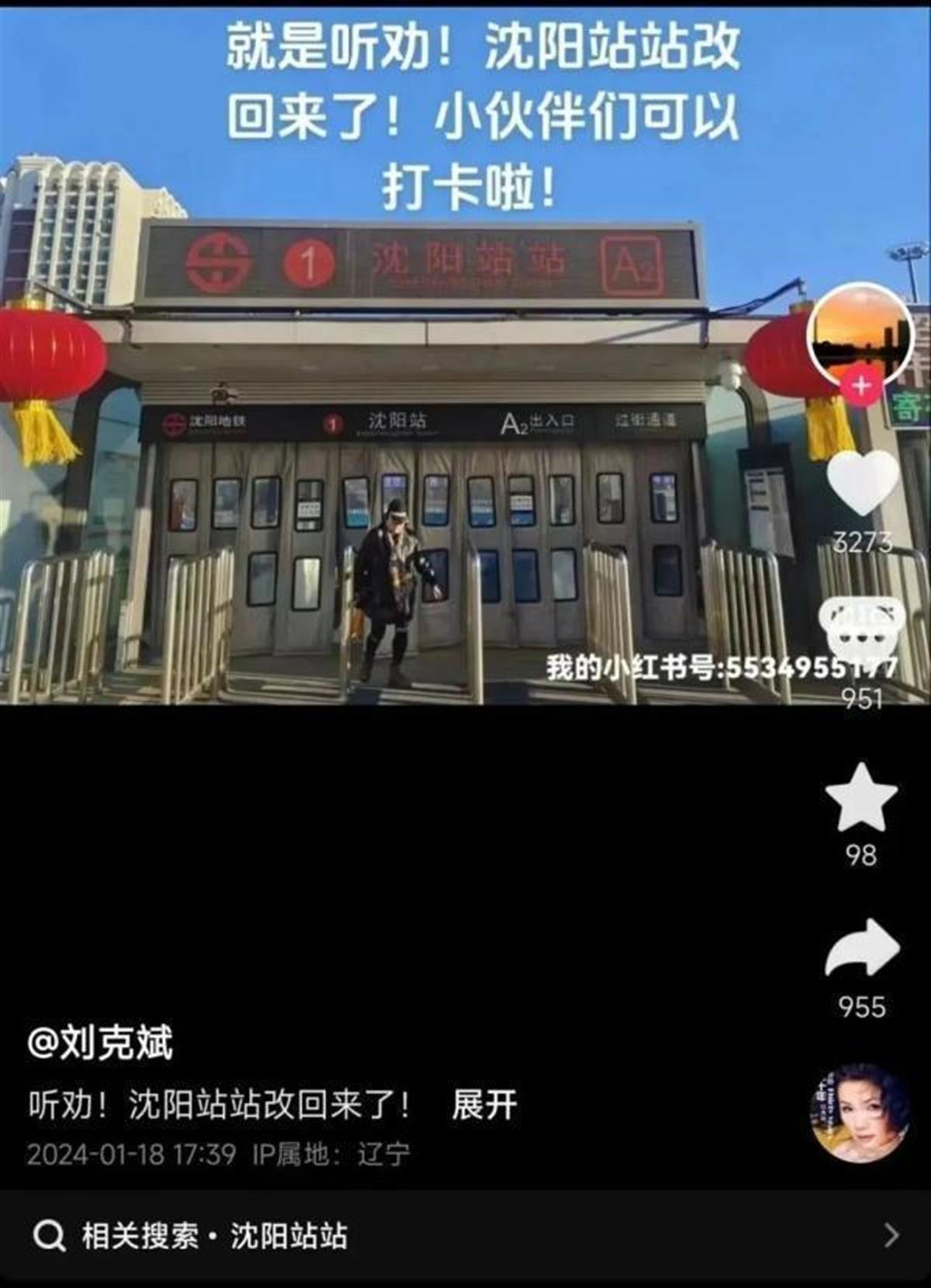Save video with the star icon
The image size is (931, 1288).
click(861, 798)
